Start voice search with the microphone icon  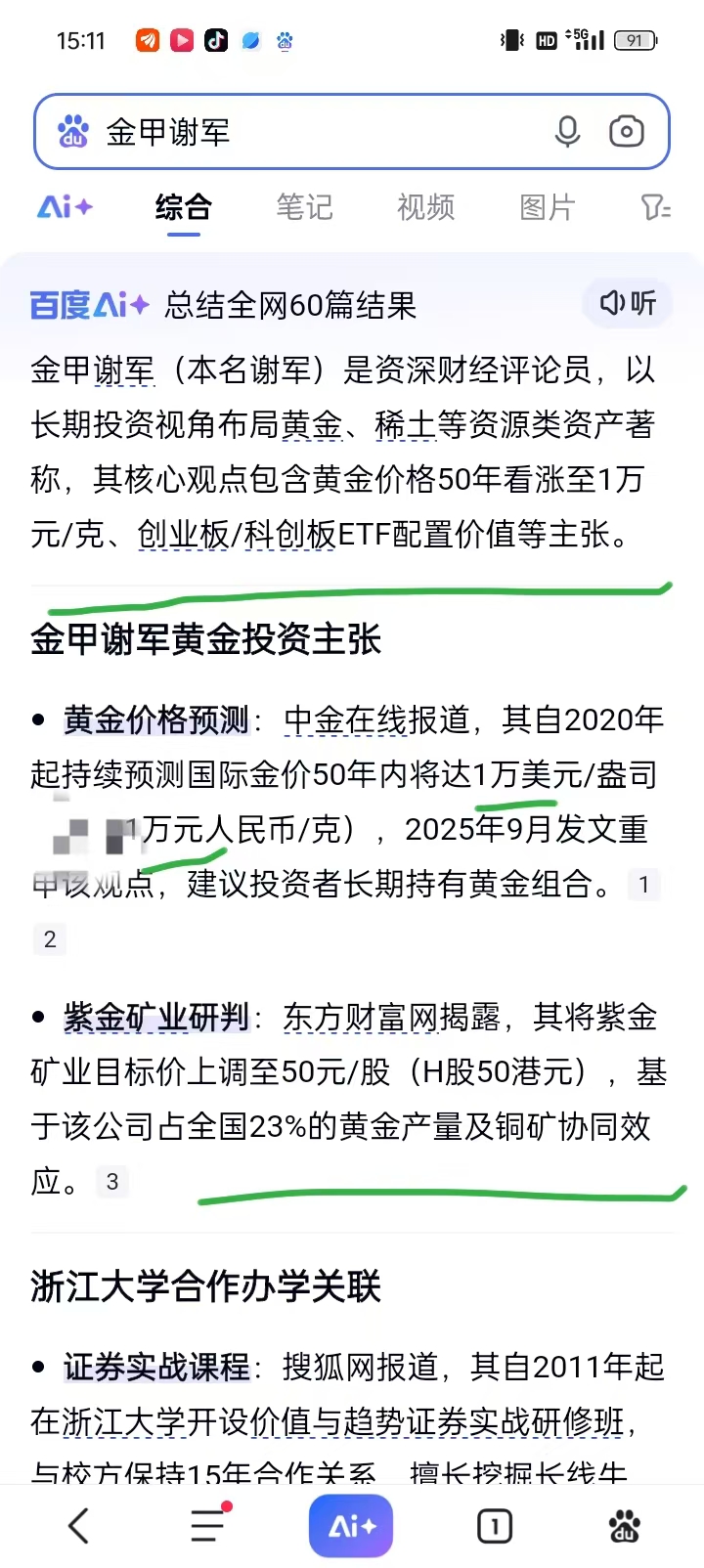click(567, 132)
